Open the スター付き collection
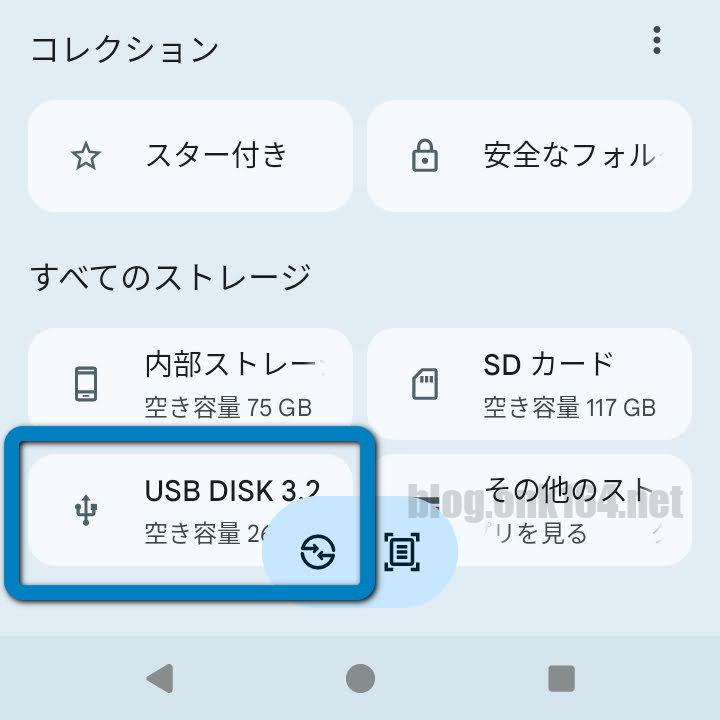 pos(190,156)
